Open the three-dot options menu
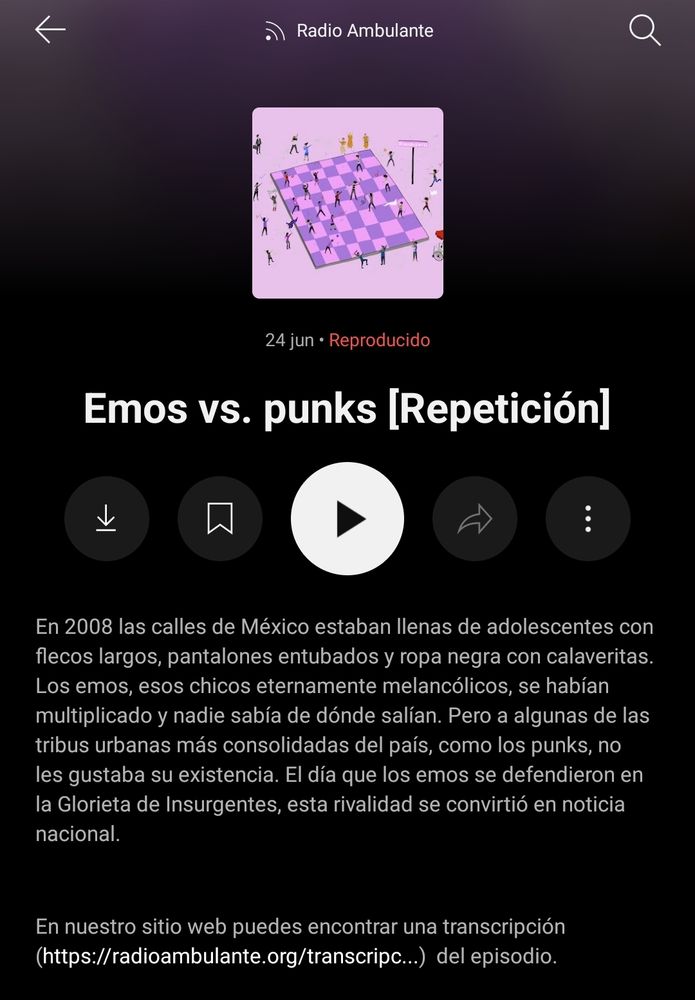Screen dimensions: 695x1000 [x=588, y=518]
